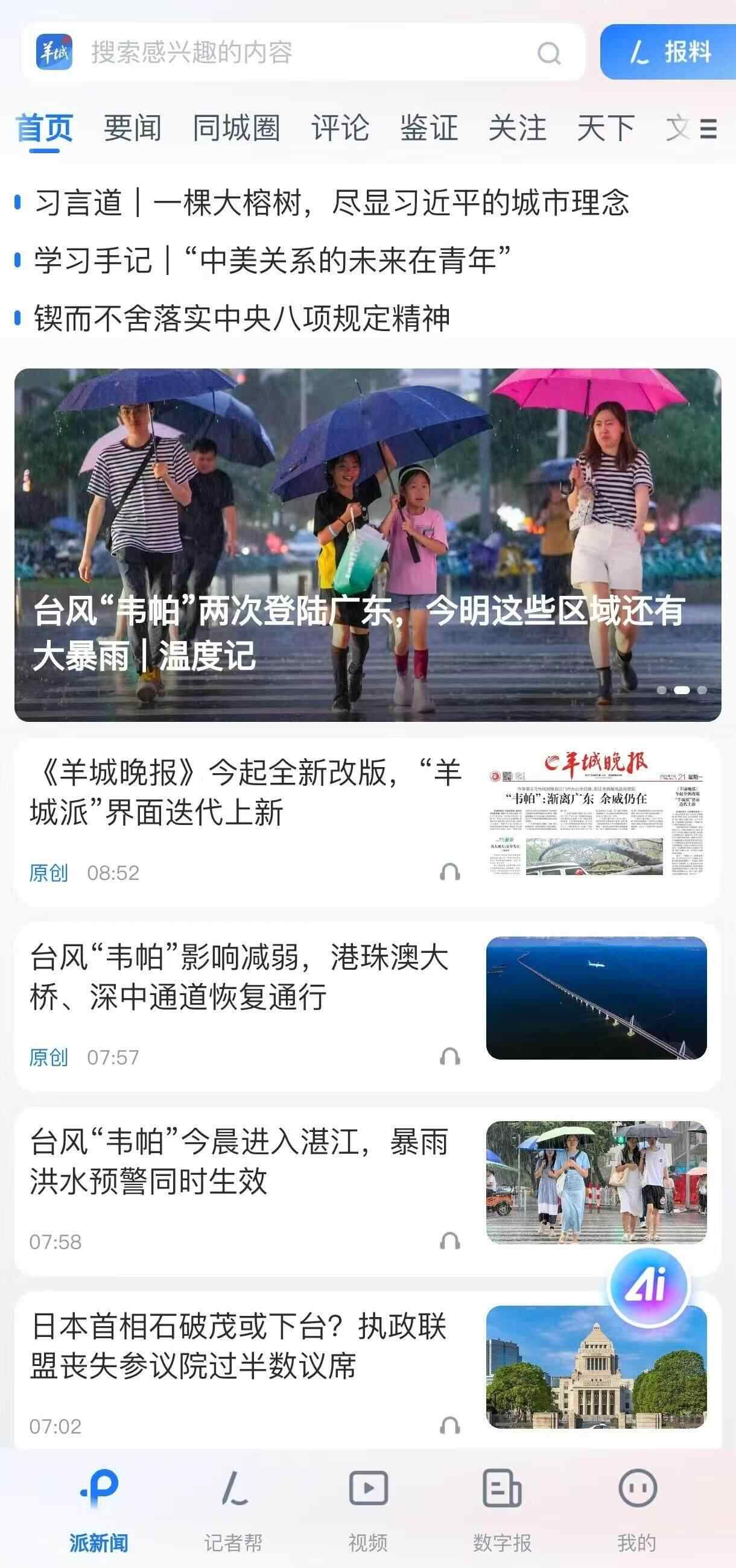This screenshot has width=736, height=1568.
Task: Go to the 天下 tab
Action: coord(605,128)
